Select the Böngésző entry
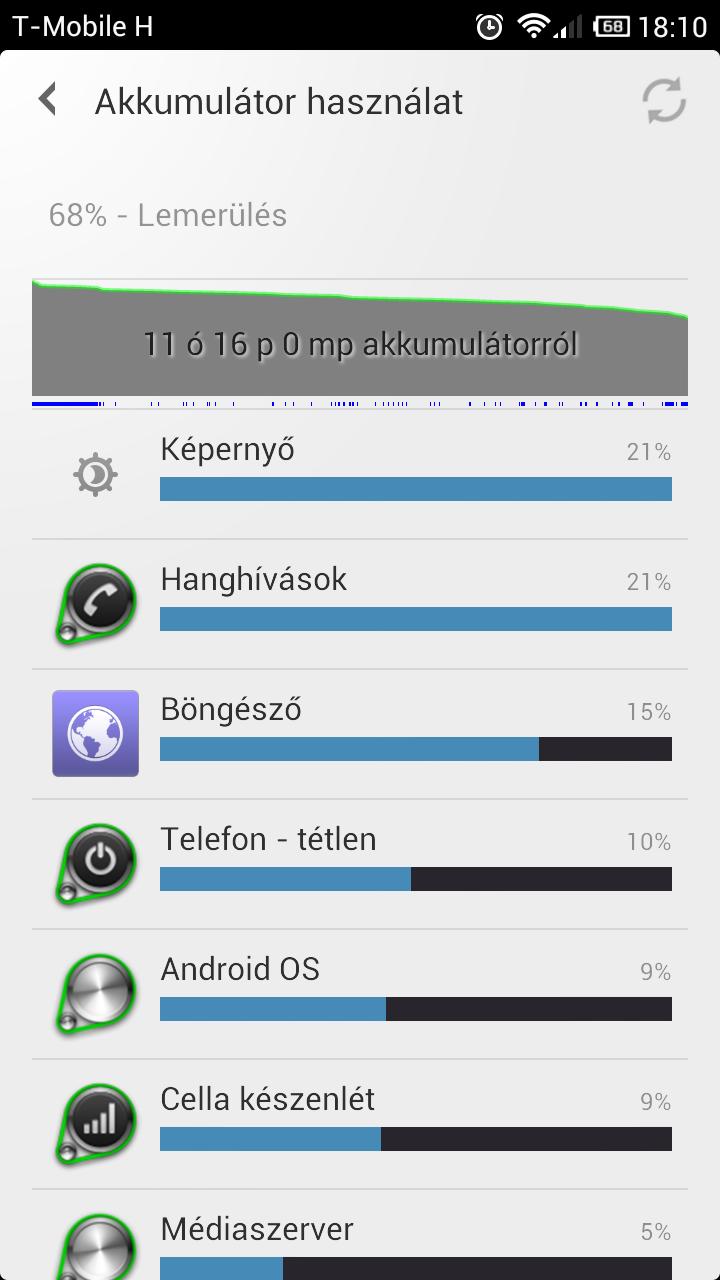 coord(360,734)
